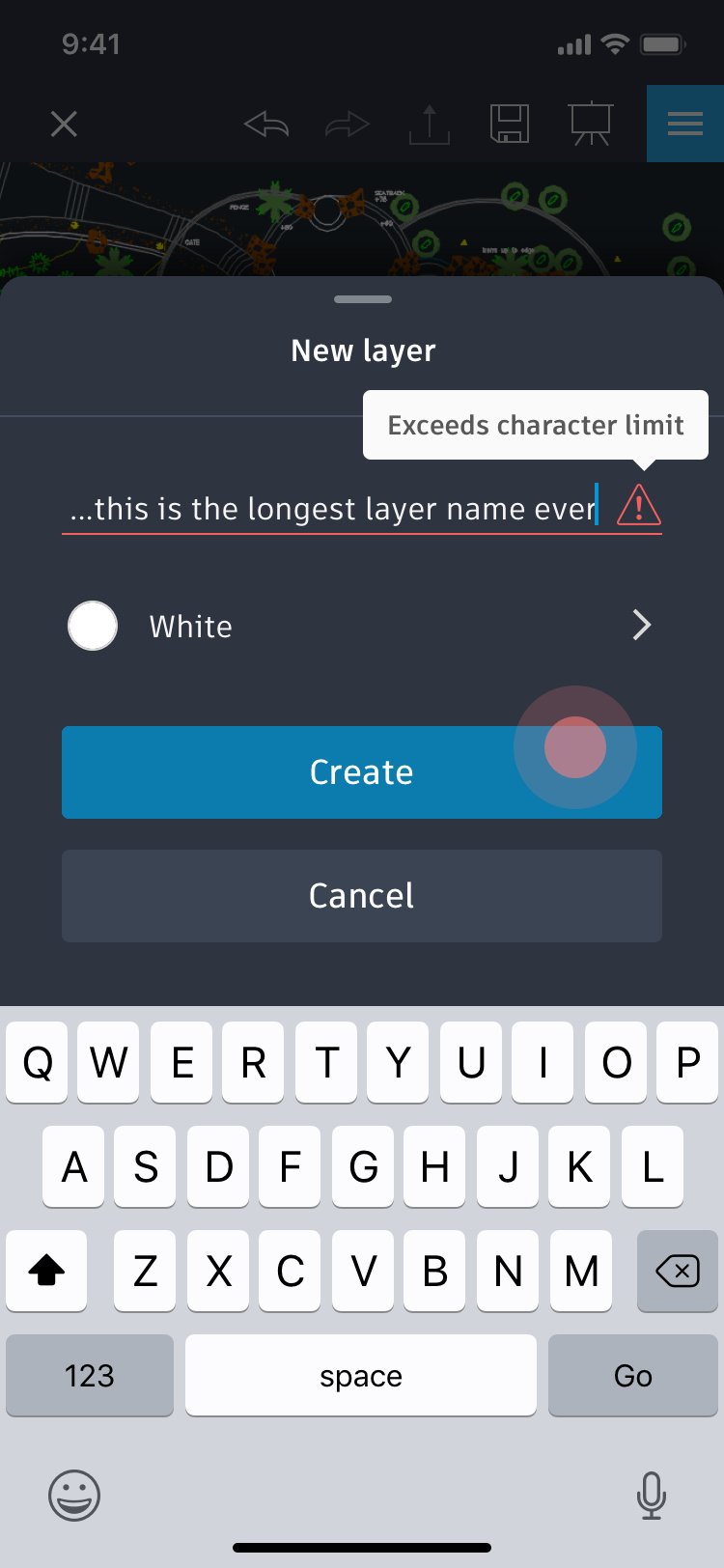
Task: Open the presentation board icon
Action: pos(591,124)
